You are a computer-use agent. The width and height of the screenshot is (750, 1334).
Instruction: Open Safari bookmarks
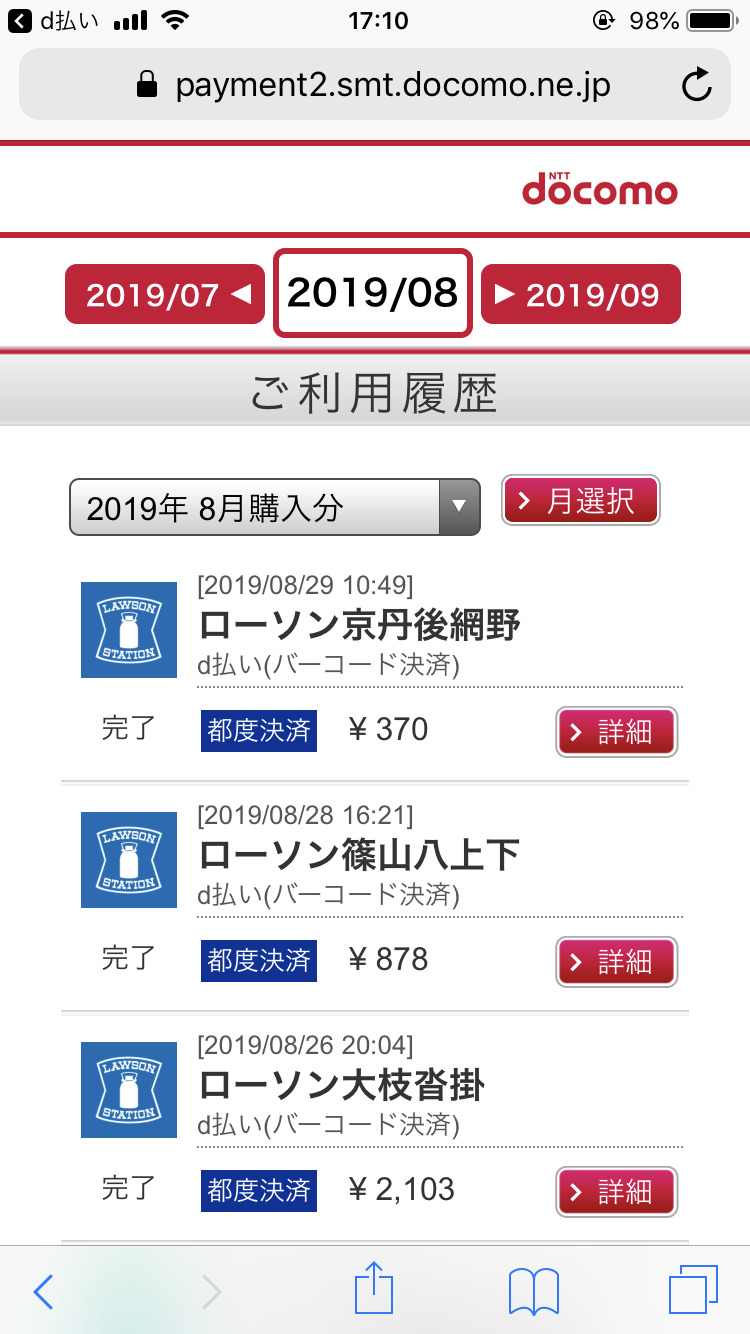[533, 1292]
